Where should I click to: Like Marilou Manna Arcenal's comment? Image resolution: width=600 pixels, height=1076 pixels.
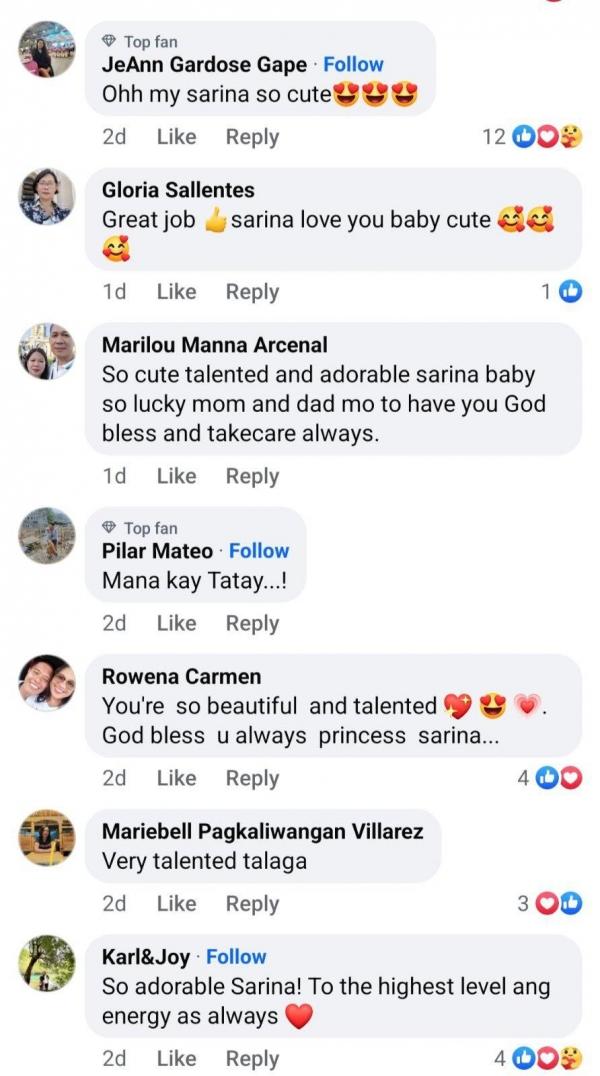[x=176, y=477]
